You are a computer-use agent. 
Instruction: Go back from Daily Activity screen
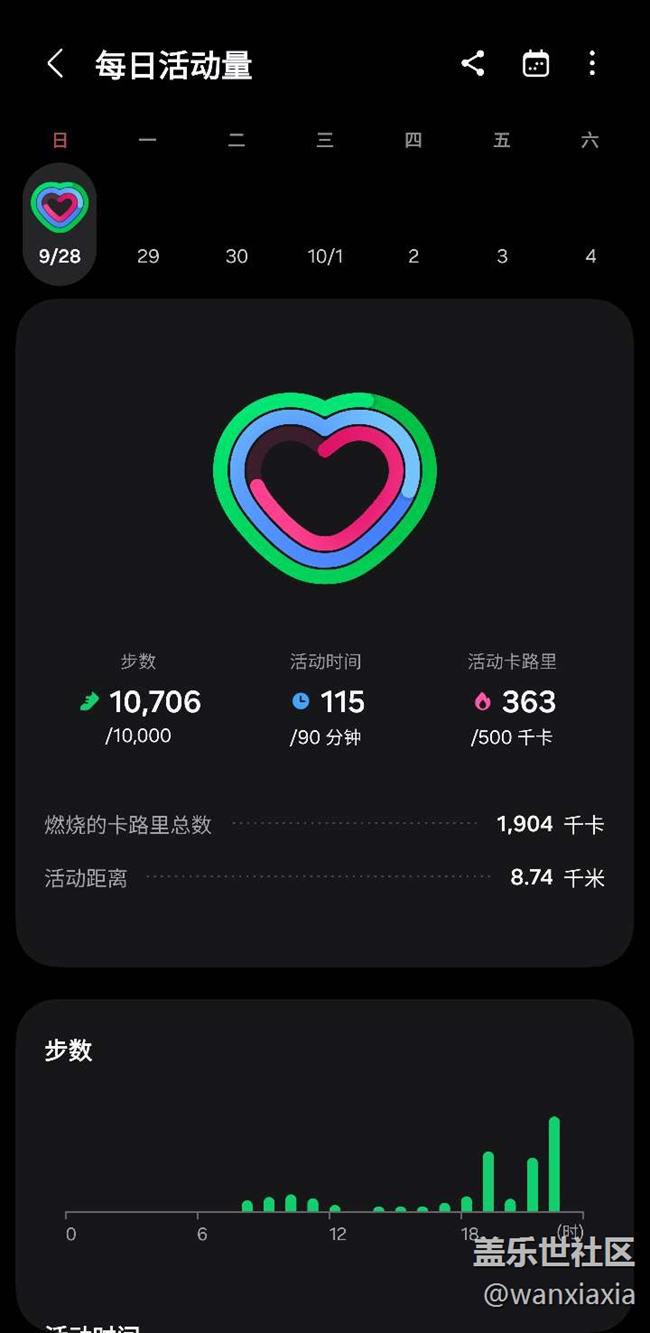[x=56, y=65]
